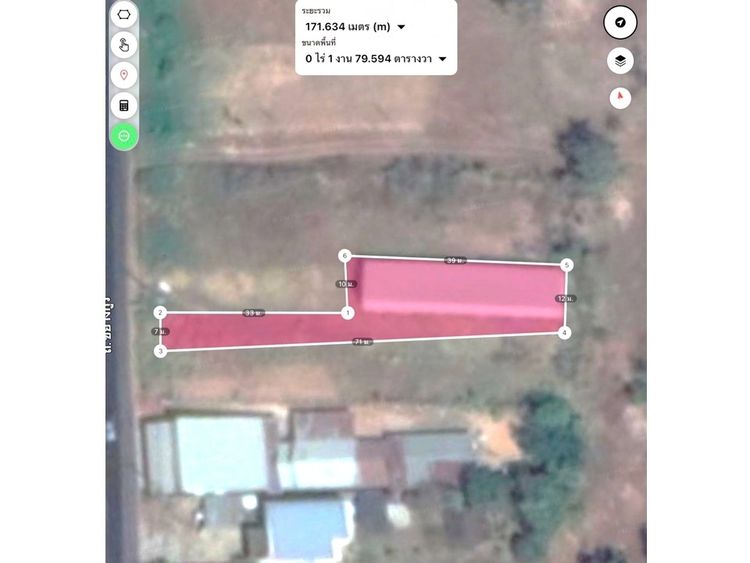Expand the area unit dropdown showing 79.594 ตารางวา
The height and width of the screenshot is (563, 750).
pyautogui.click(x=442, y=59)
